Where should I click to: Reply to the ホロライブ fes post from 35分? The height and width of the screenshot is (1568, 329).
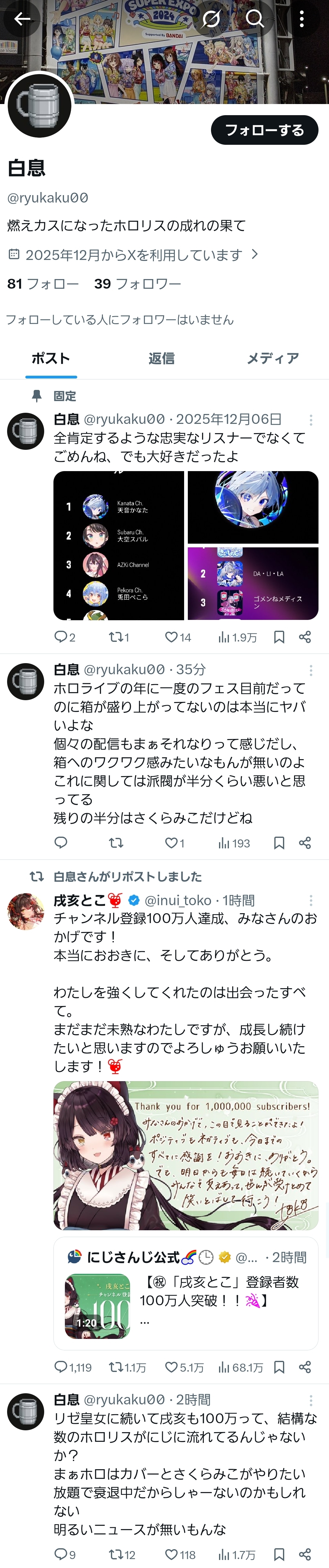click(61, 843)
